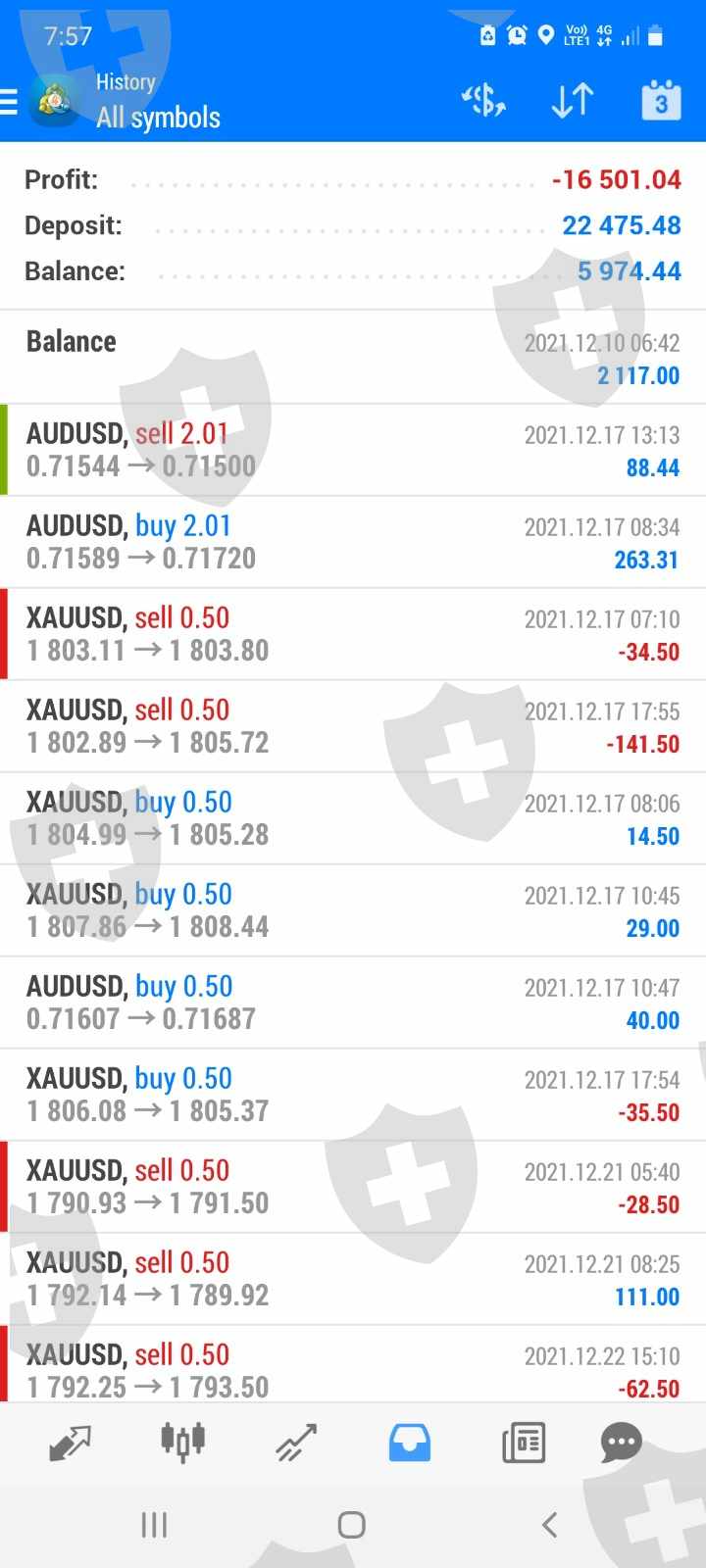Expand the AUDUSD sell 2.01 trade
Screen dimensions: 706x1568
click(353, 450)
